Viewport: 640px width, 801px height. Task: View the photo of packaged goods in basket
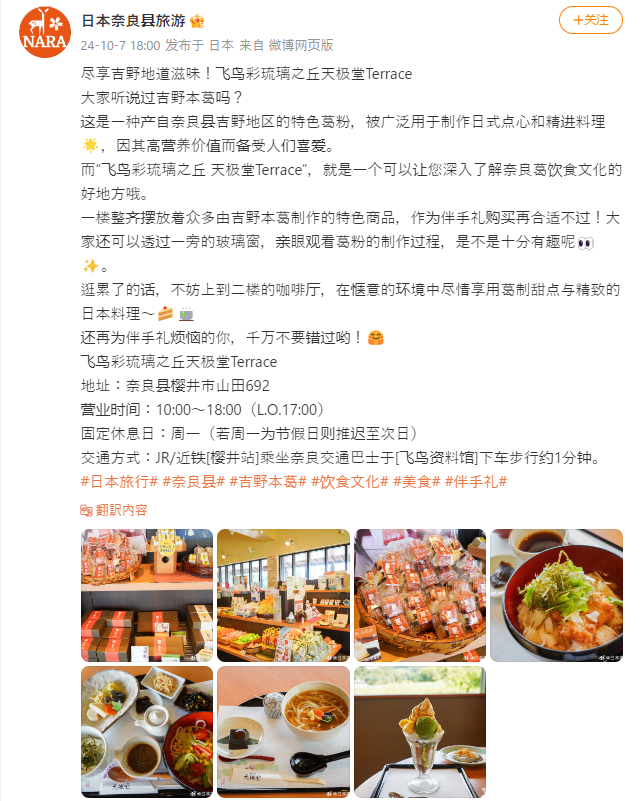tap(420, 596)
